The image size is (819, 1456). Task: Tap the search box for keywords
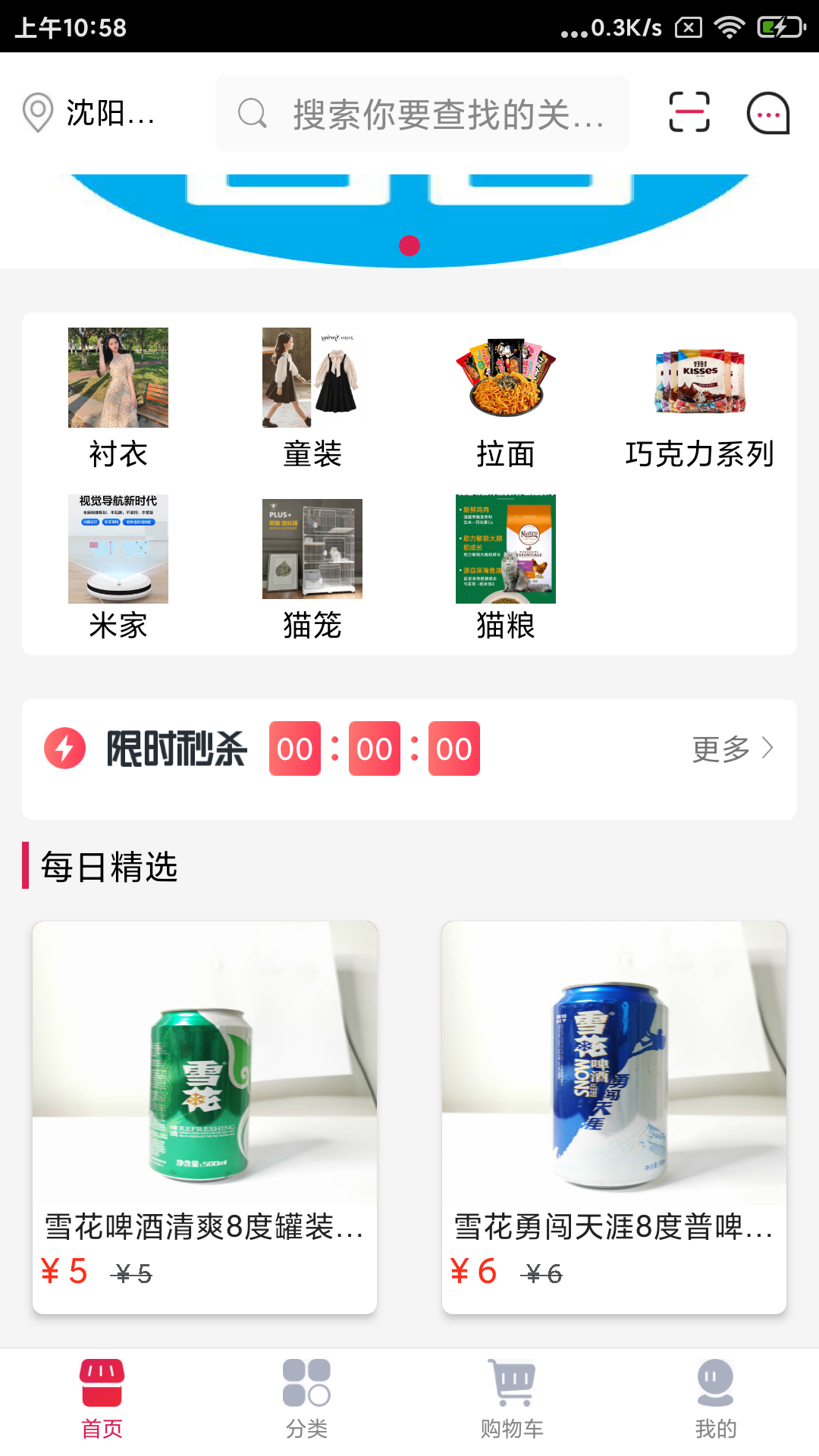coord(422,113)
